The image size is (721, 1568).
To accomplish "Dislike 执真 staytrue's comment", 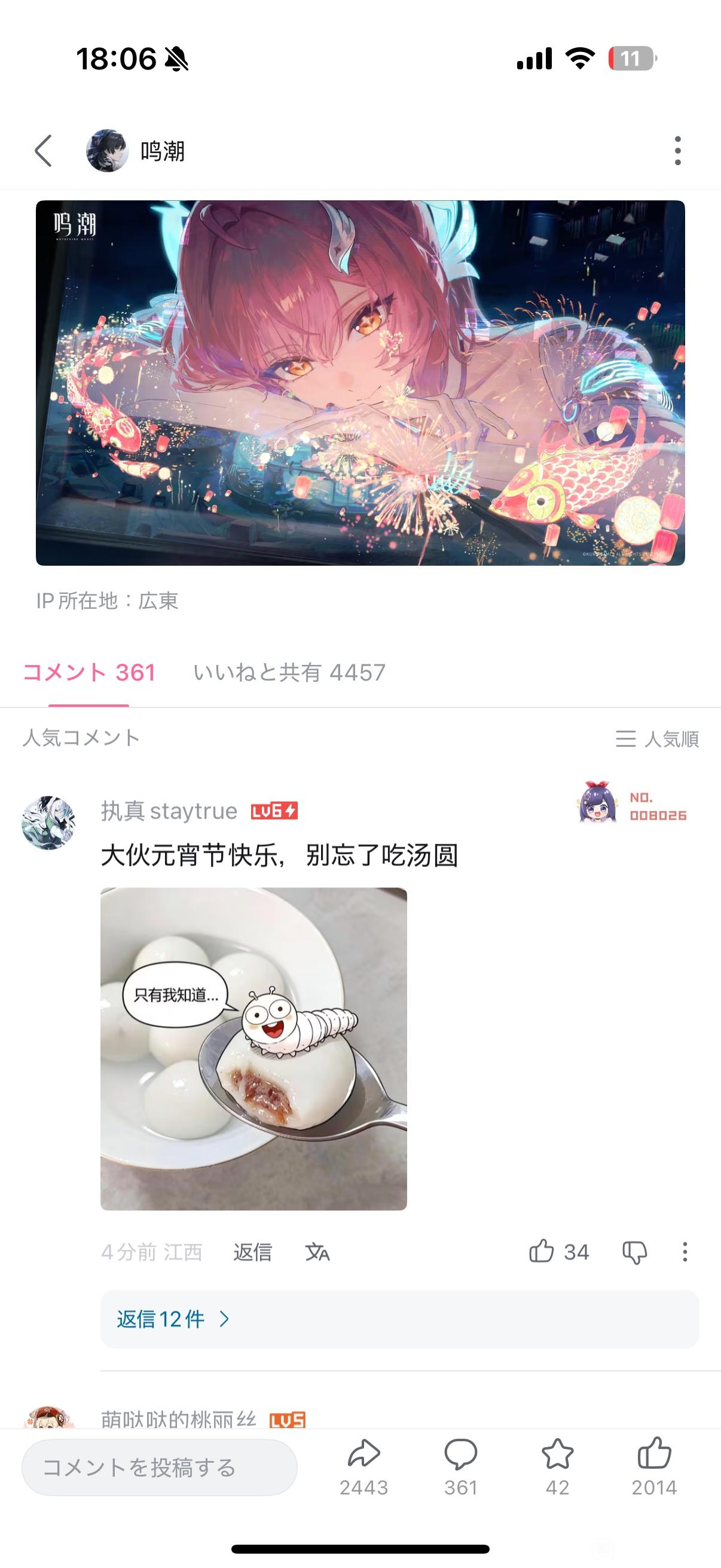I will [634, 1253].
